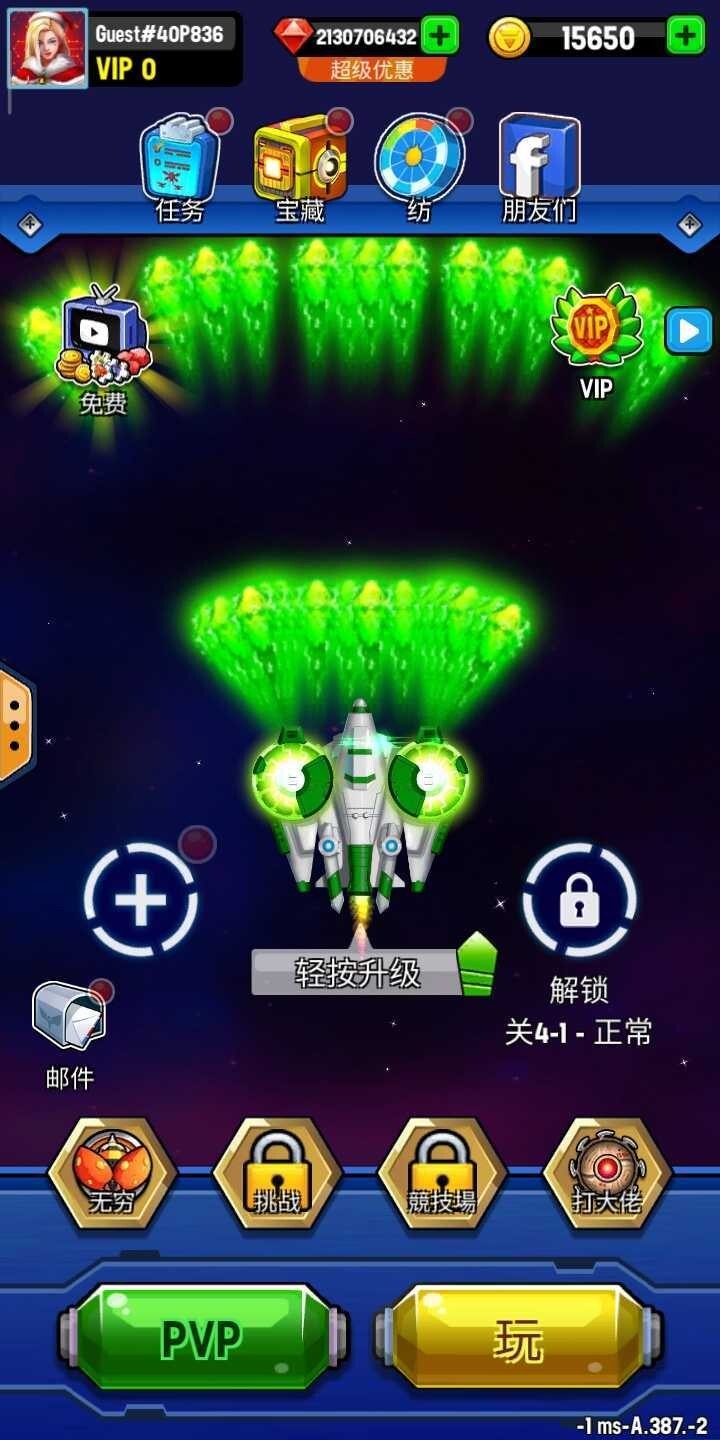This screenshot has height=1440, width=720.
Task: Open the 任务 tasks panel
Action: coord(180,160)
